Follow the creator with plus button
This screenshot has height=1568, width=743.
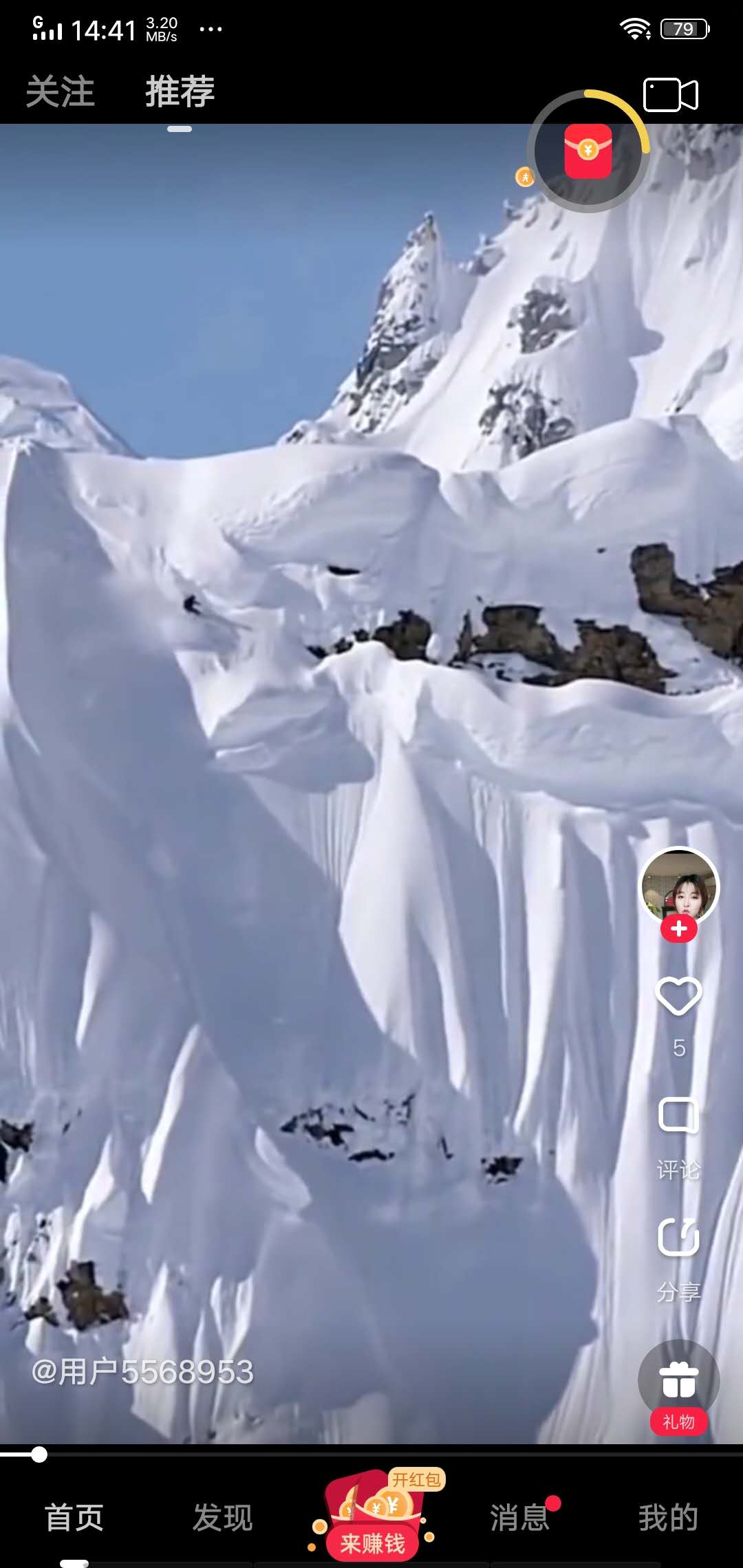[679, 929]
